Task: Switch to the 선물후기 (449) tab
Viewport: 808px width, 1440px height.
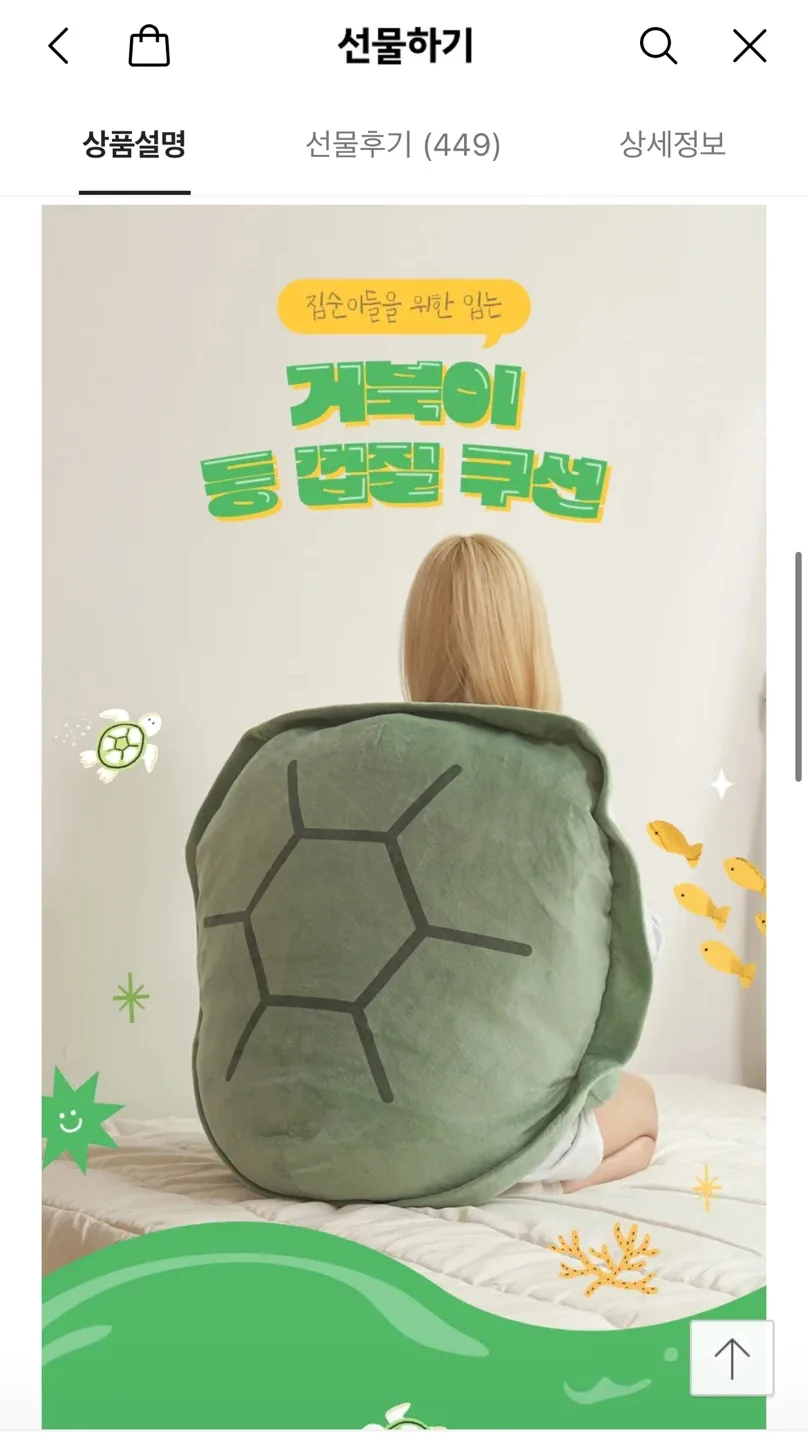Action: tap(403, 146)
